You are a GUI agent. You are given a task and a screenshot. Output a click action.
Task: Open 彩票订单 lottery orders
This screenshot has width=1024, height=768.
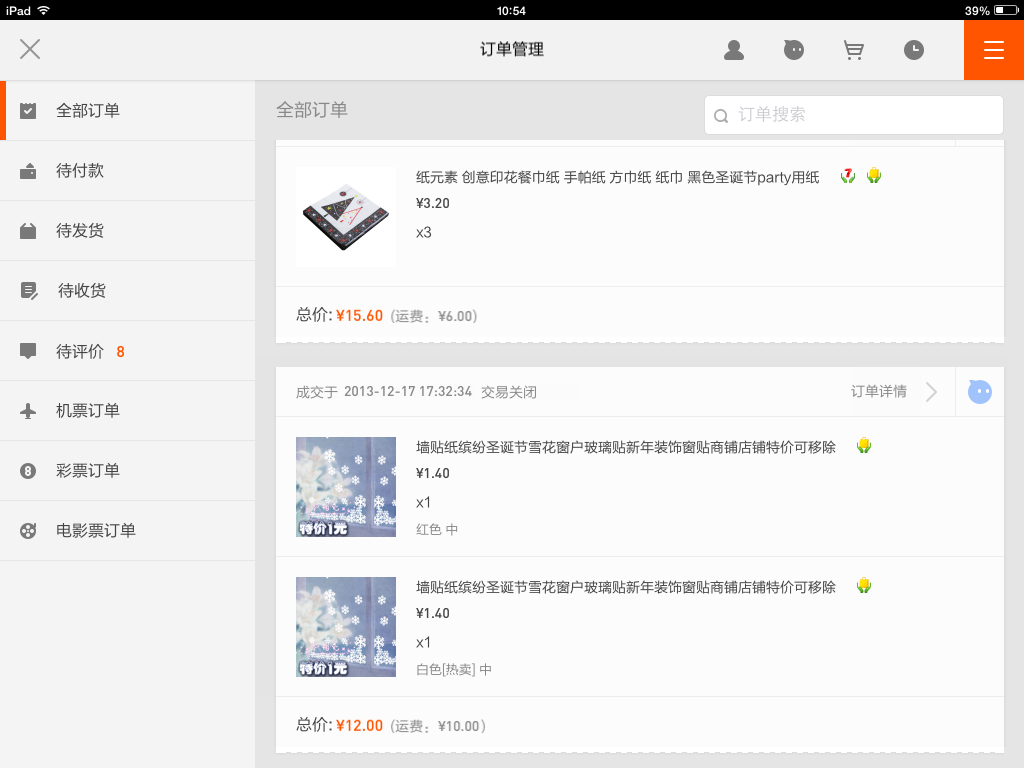[x=88, y=471]
